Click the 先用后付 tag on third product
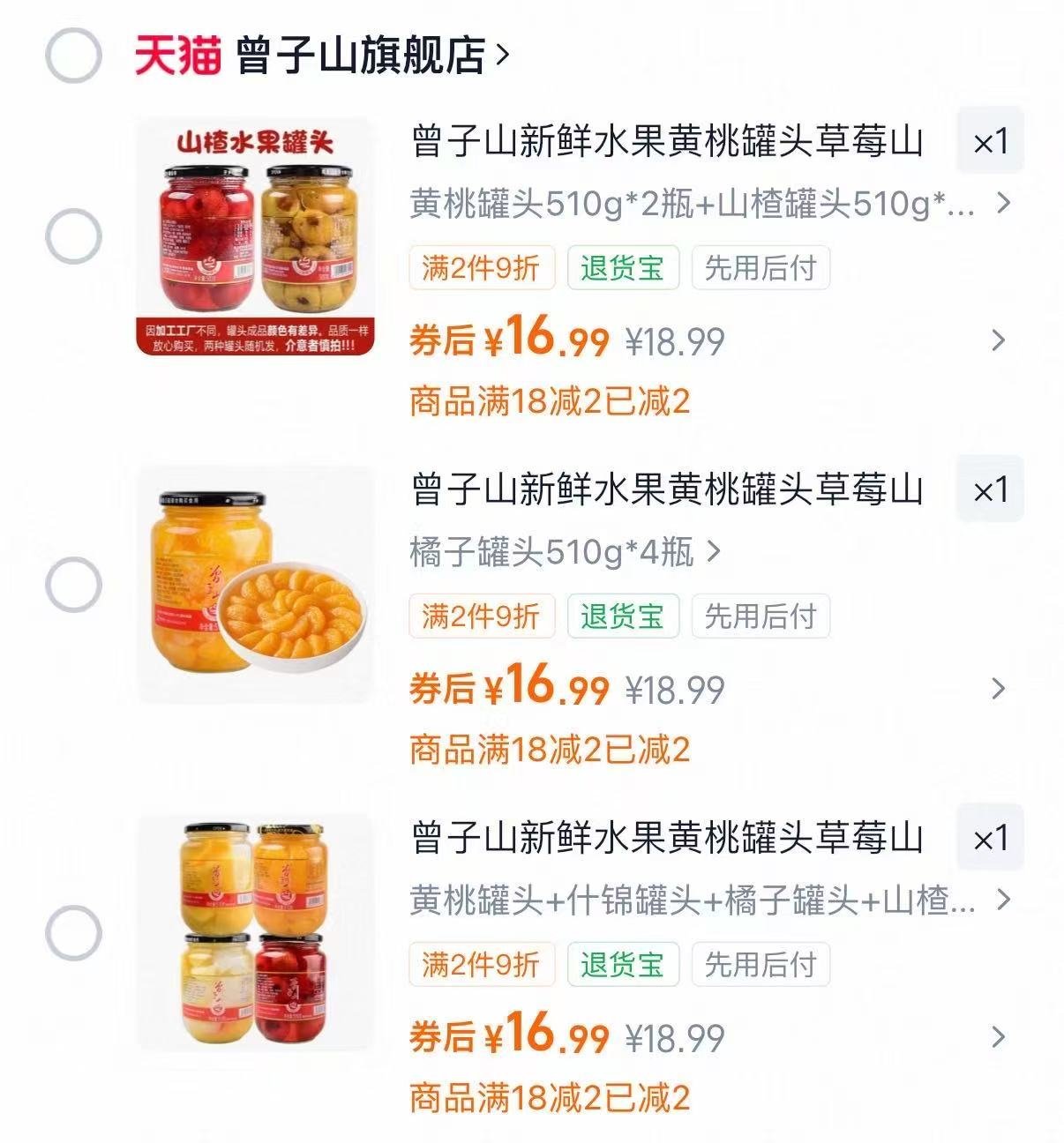This screenshot has width=1064, height=1143. pos(761,967)
